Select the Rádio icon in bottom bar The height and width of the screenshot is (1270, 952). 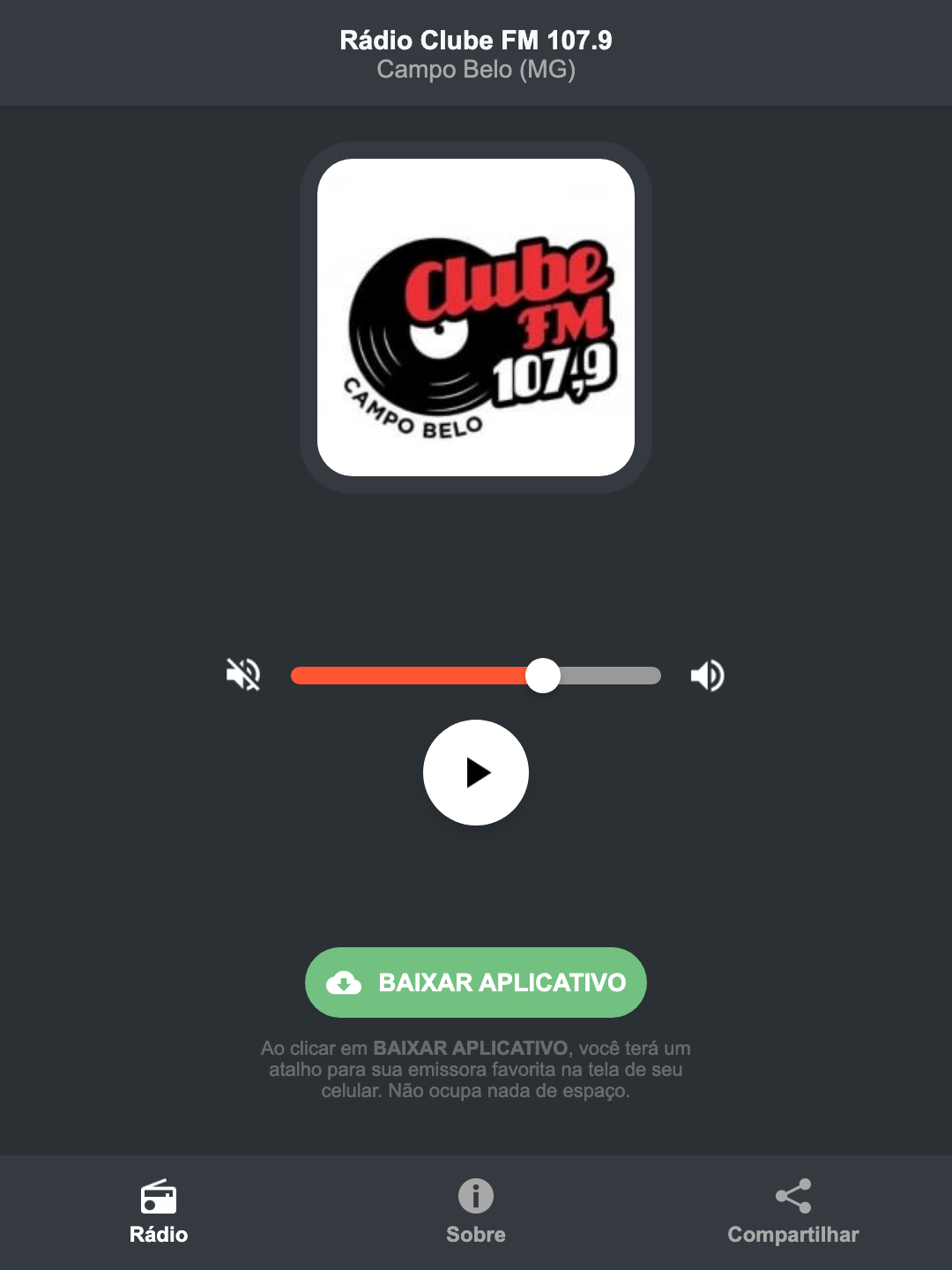click(x=160, y=1199)
